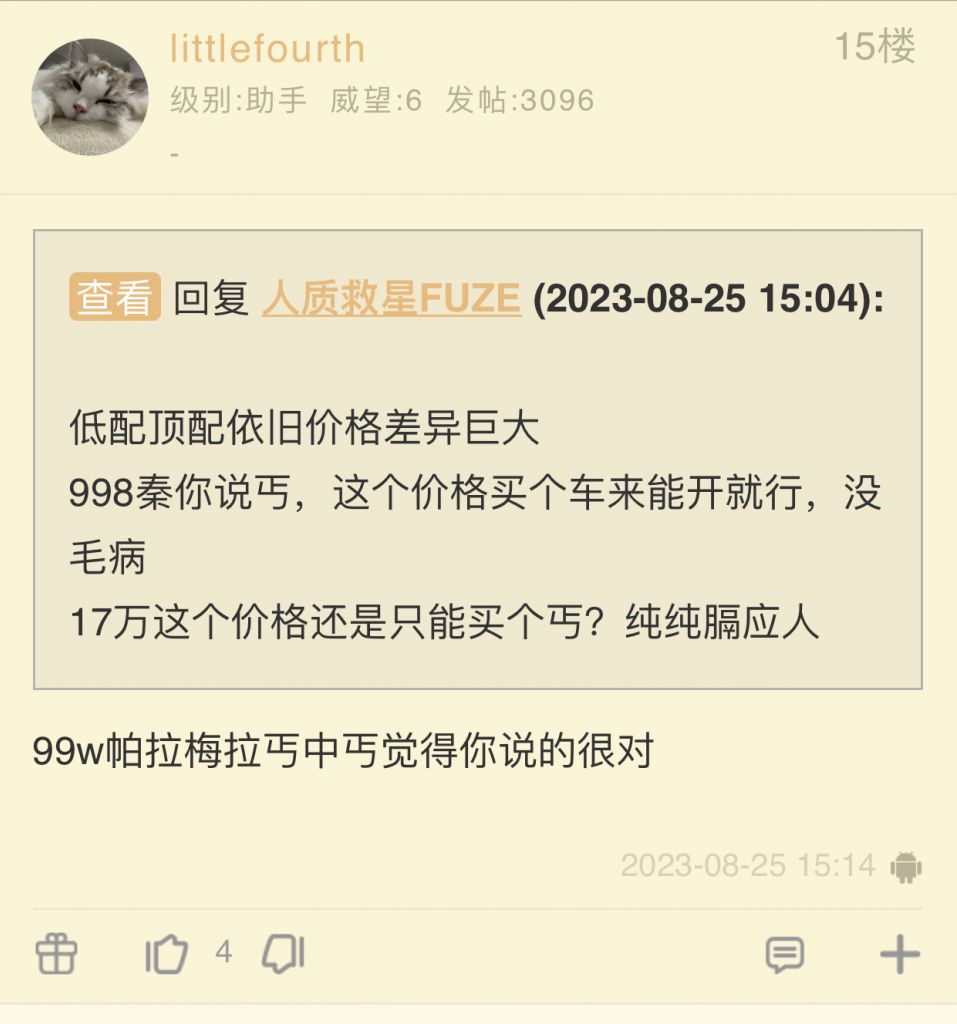Expand more actions with the plus icon
This screenshot has height=1024, width=957.
[898, 955]
